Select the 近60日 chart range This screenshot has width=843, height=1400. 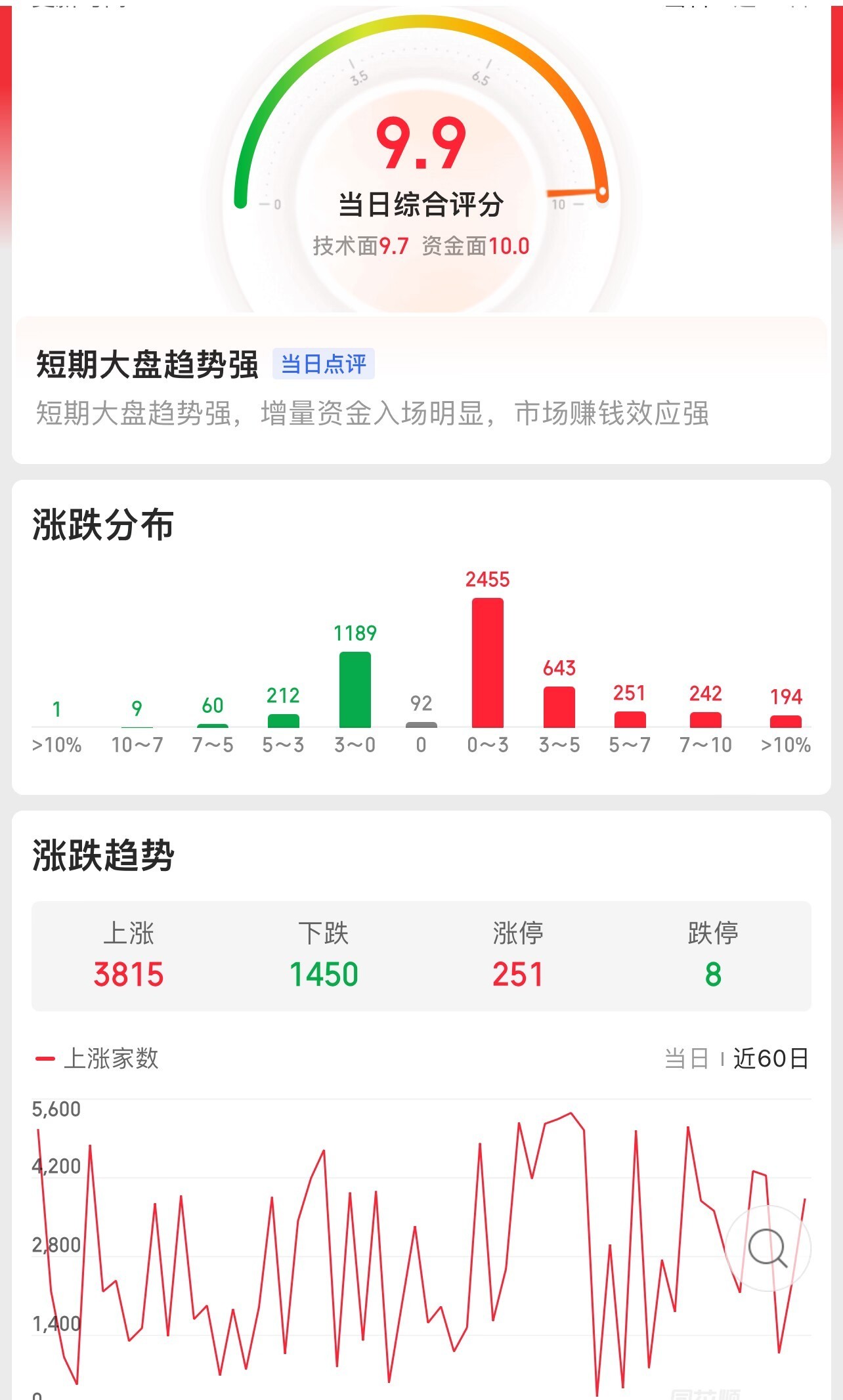[770, 1059]
